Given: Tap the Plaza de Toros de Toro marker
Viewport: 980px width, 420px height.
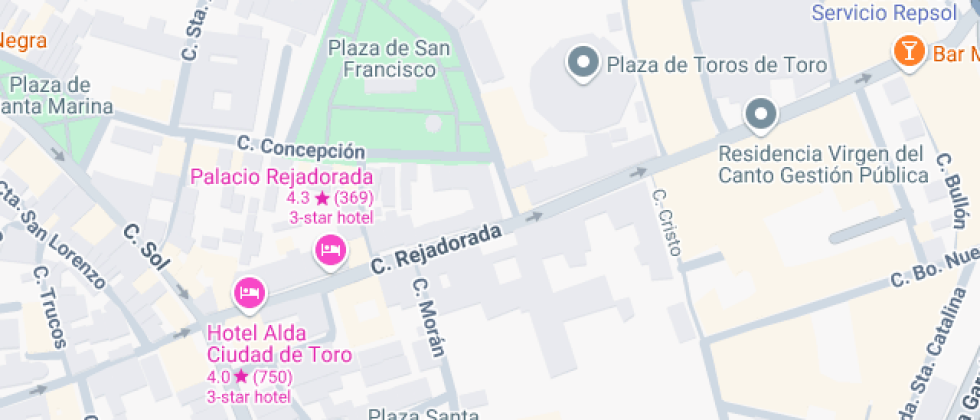Looking at the screenshot, I should (x=582, y=65).
